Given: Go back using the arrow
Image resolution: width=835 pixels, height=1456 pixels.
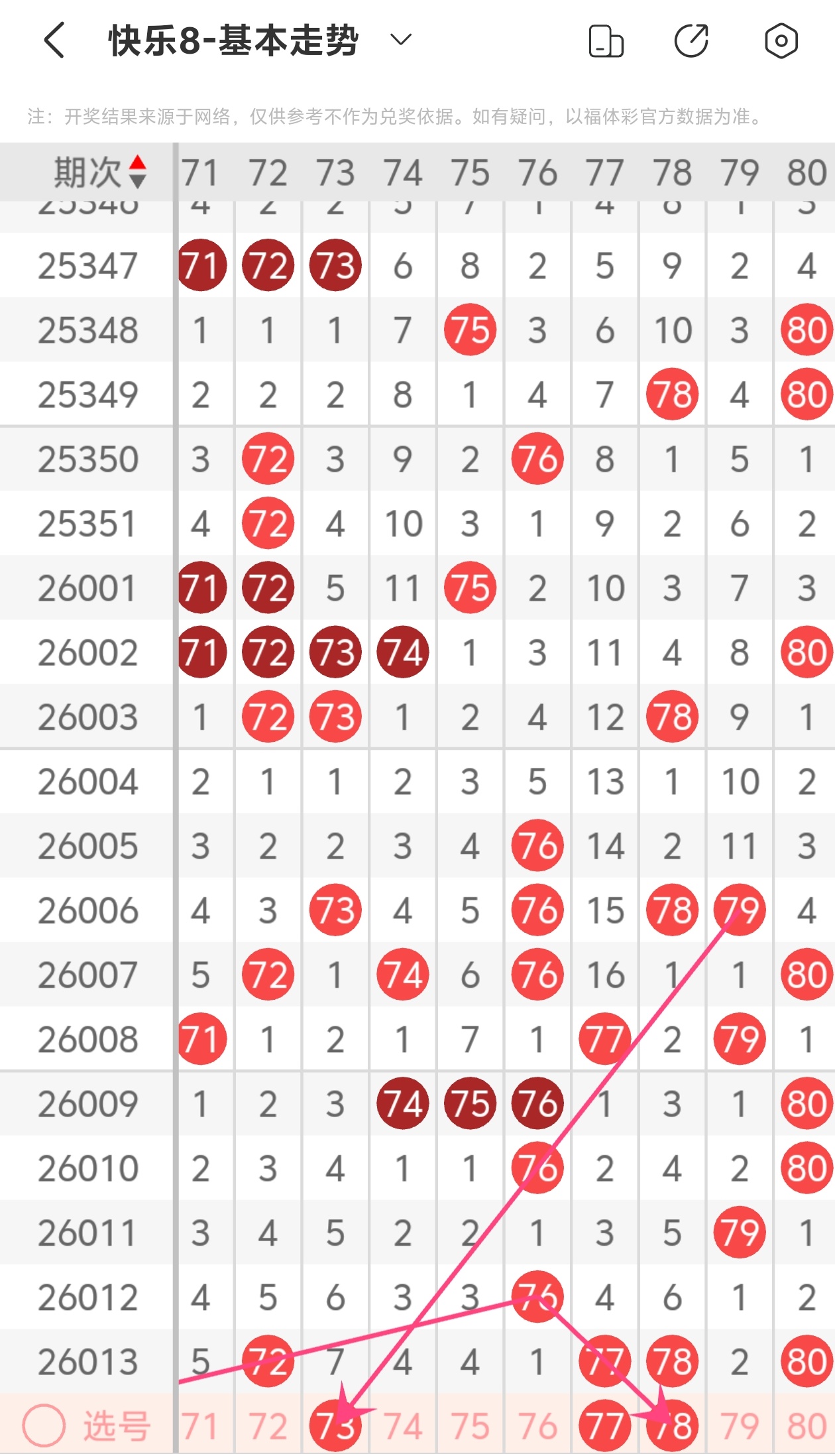Looking at the screenshot, I should click(x=55, y=40).
